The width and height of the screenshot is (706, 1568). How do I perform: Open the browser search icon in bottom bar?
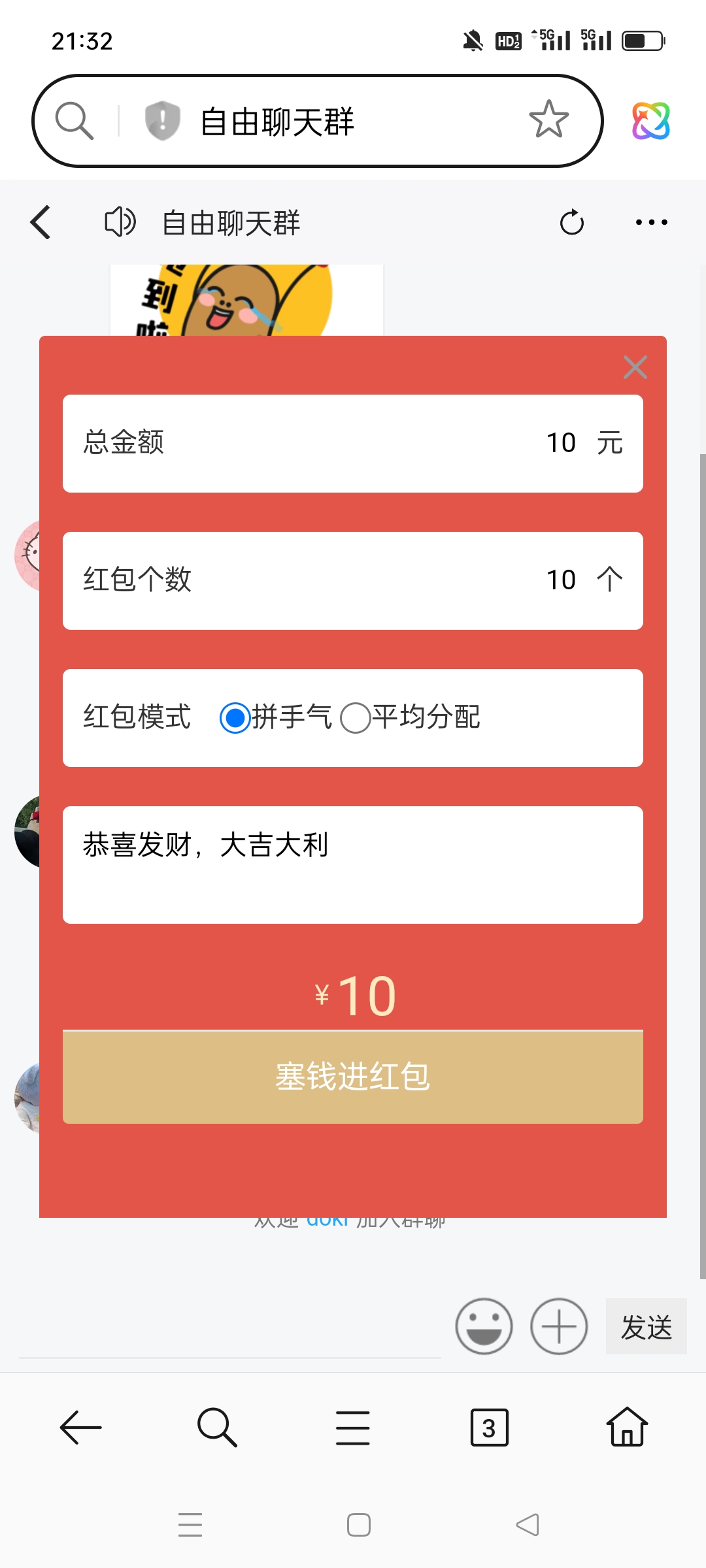point(216,1428)
